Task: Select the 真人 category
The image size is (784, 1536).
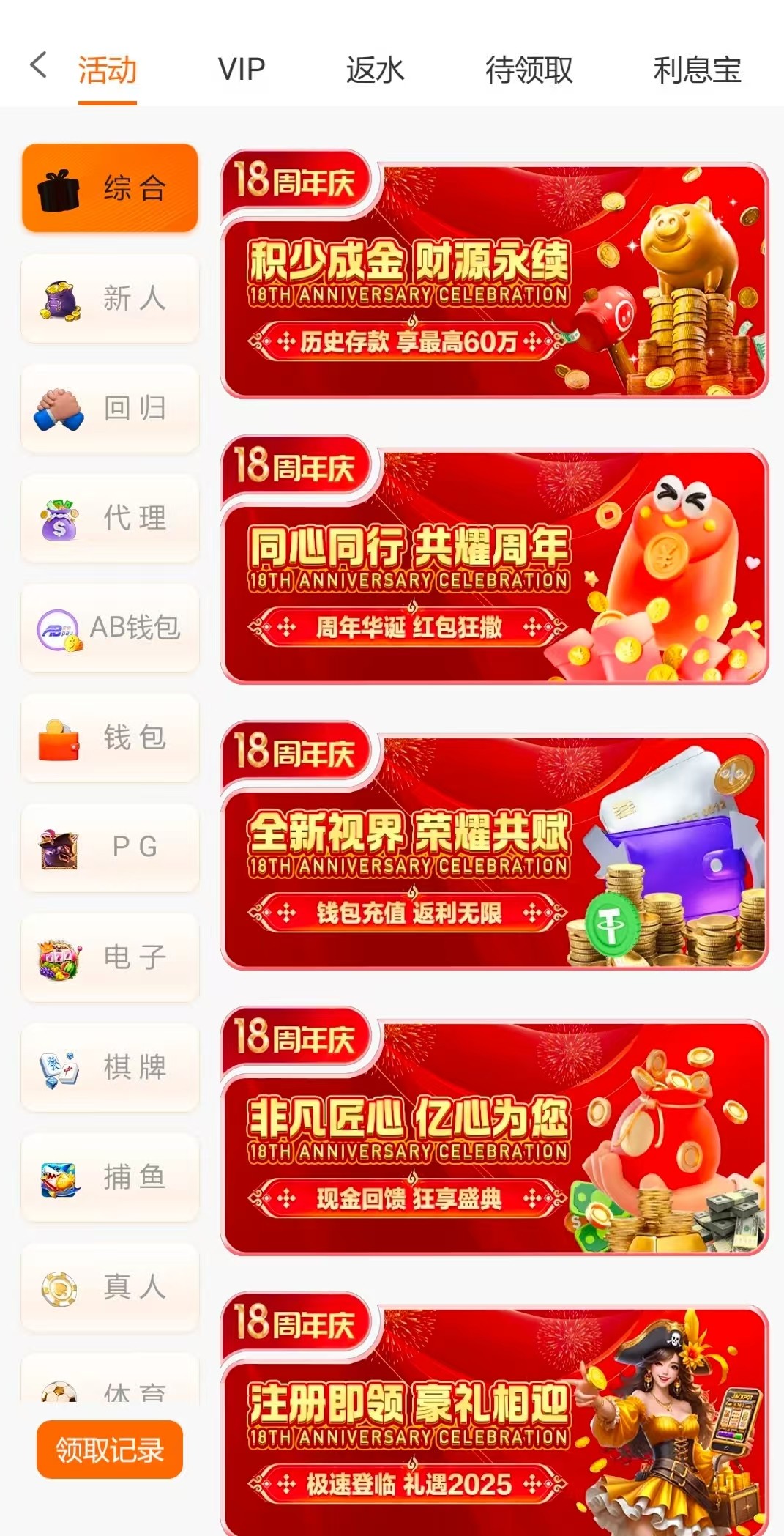Action: 110,1287
